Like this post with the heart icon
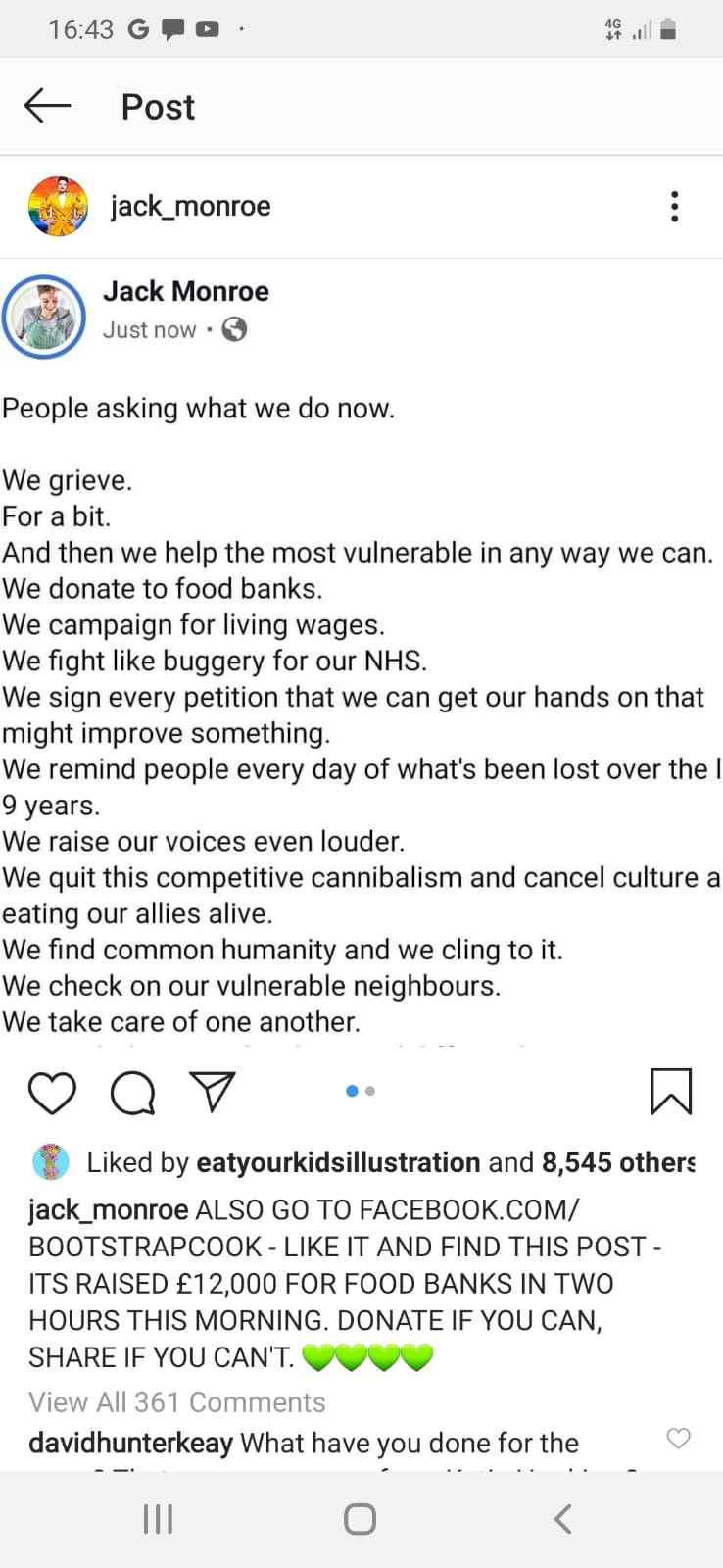The width and height of the screenshot is (723, 1568). [52, 1093]
